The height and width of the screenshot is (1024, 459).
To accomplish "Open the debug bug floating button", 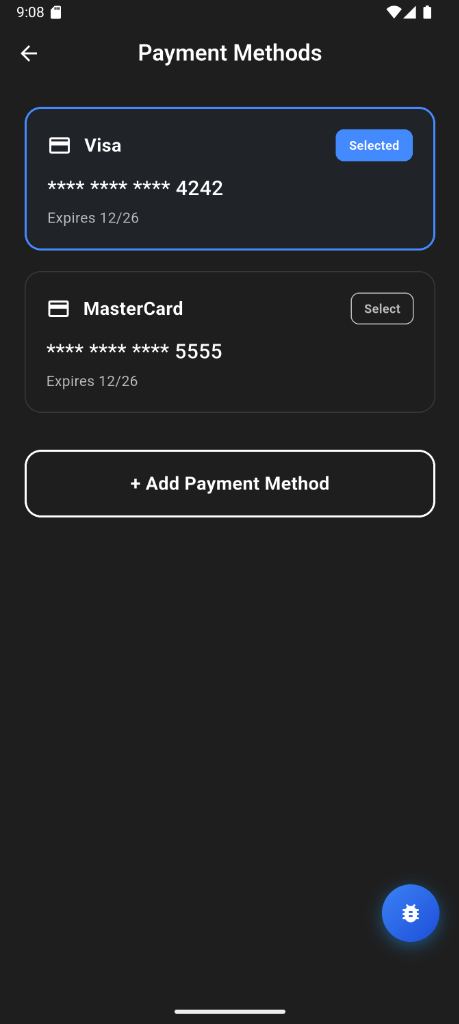I will point(411,913).
